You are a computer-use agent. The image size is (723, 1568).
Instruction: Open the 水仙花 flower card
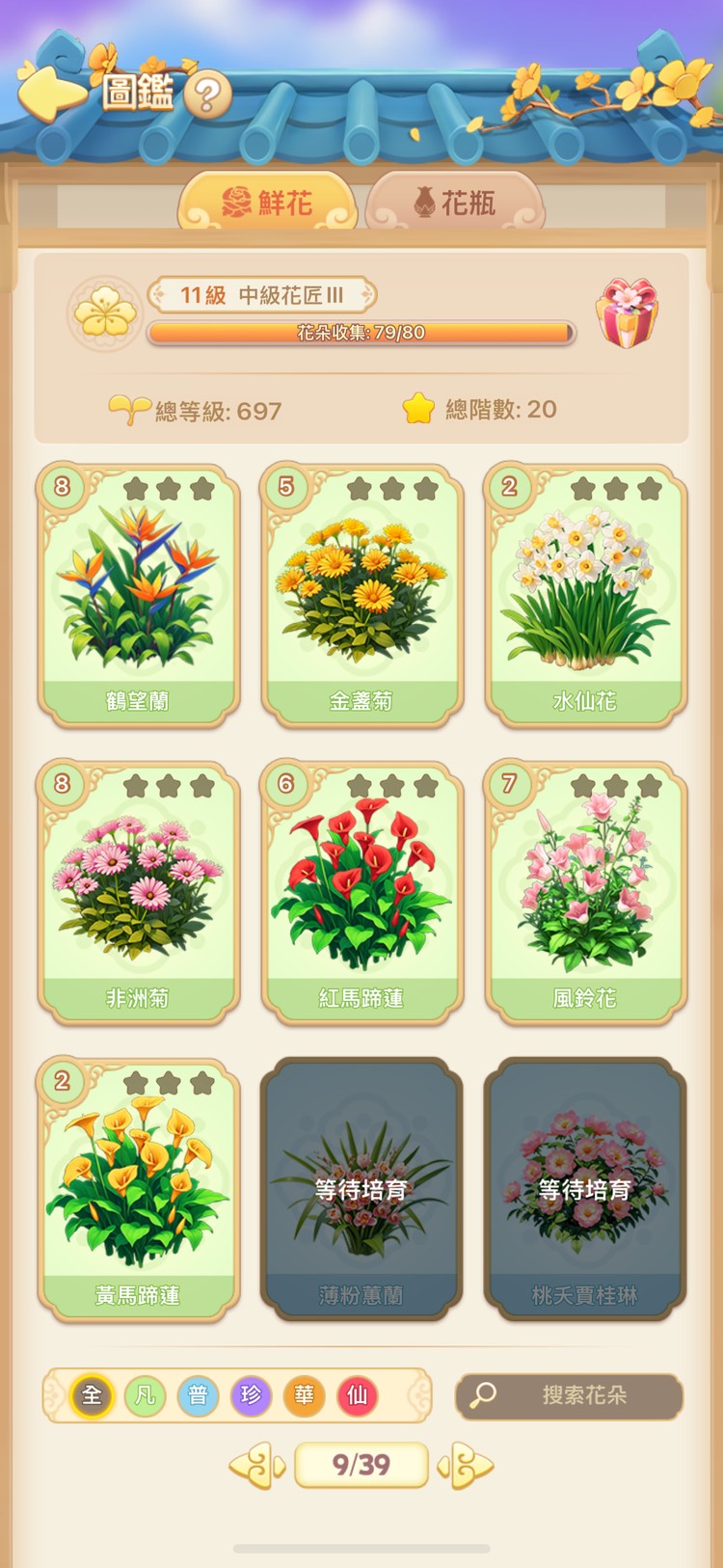click(x=585, y=595)
